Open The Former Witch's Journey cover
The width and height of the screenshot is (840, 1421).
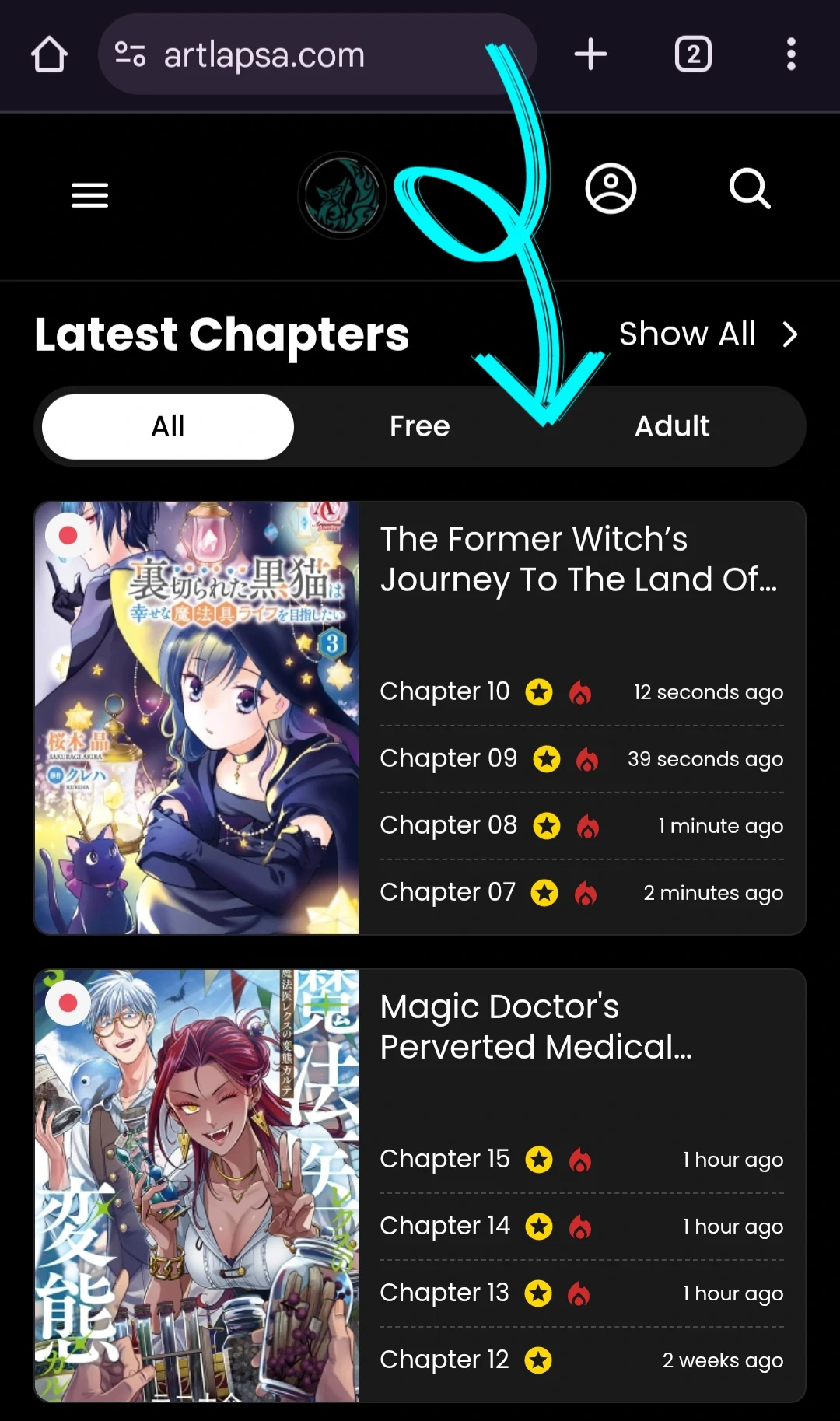(x=197, y=717)
